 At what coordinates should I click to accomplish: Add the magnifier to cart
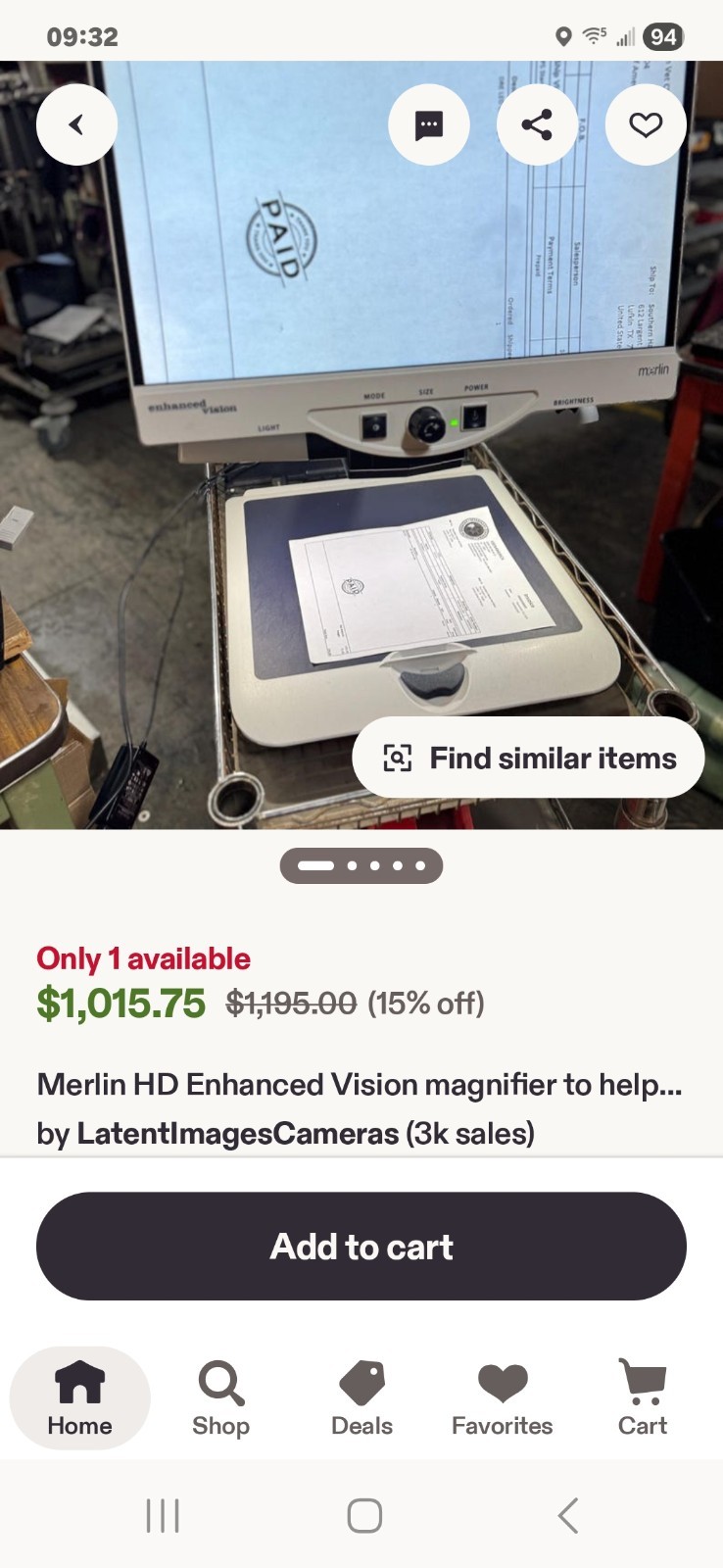[361, 1247]
